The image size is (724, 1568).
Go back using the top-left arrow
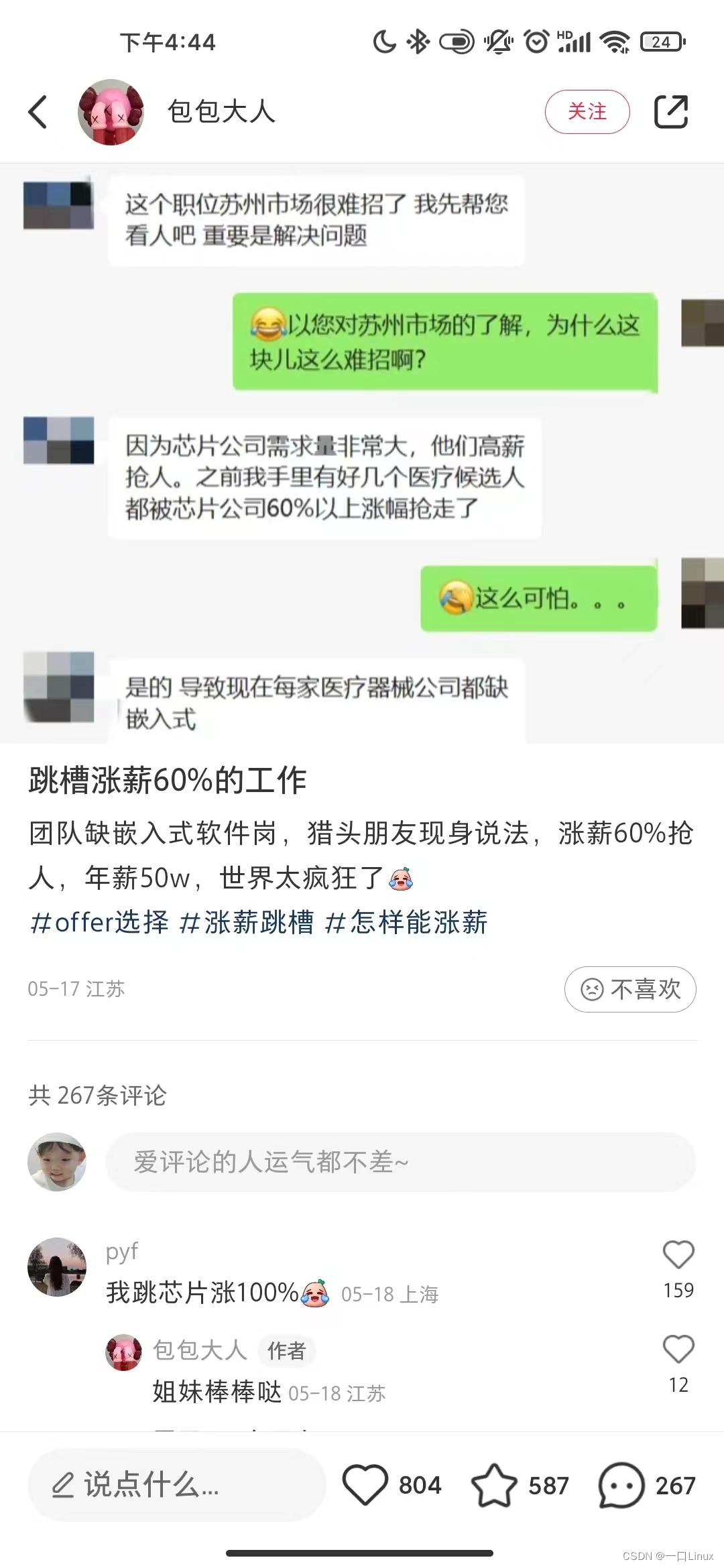[x=38, y=112]
